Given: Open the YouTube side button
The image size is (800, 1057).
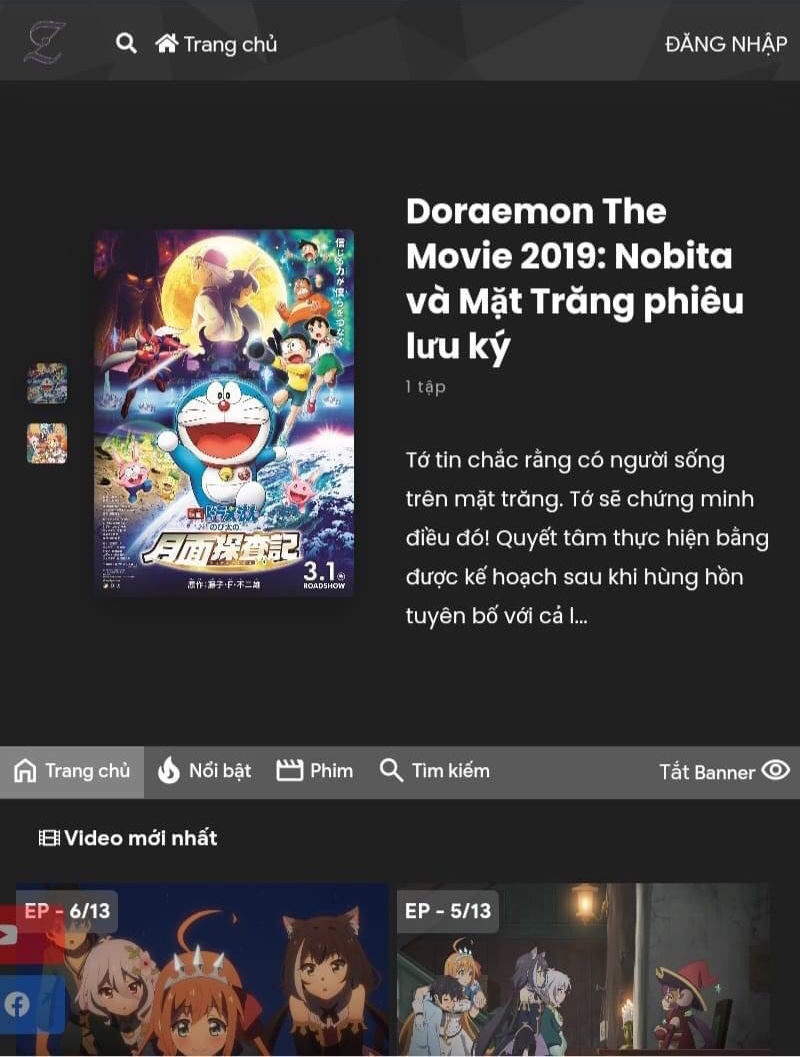Looking at the screenshot, I should click(12, 935).
